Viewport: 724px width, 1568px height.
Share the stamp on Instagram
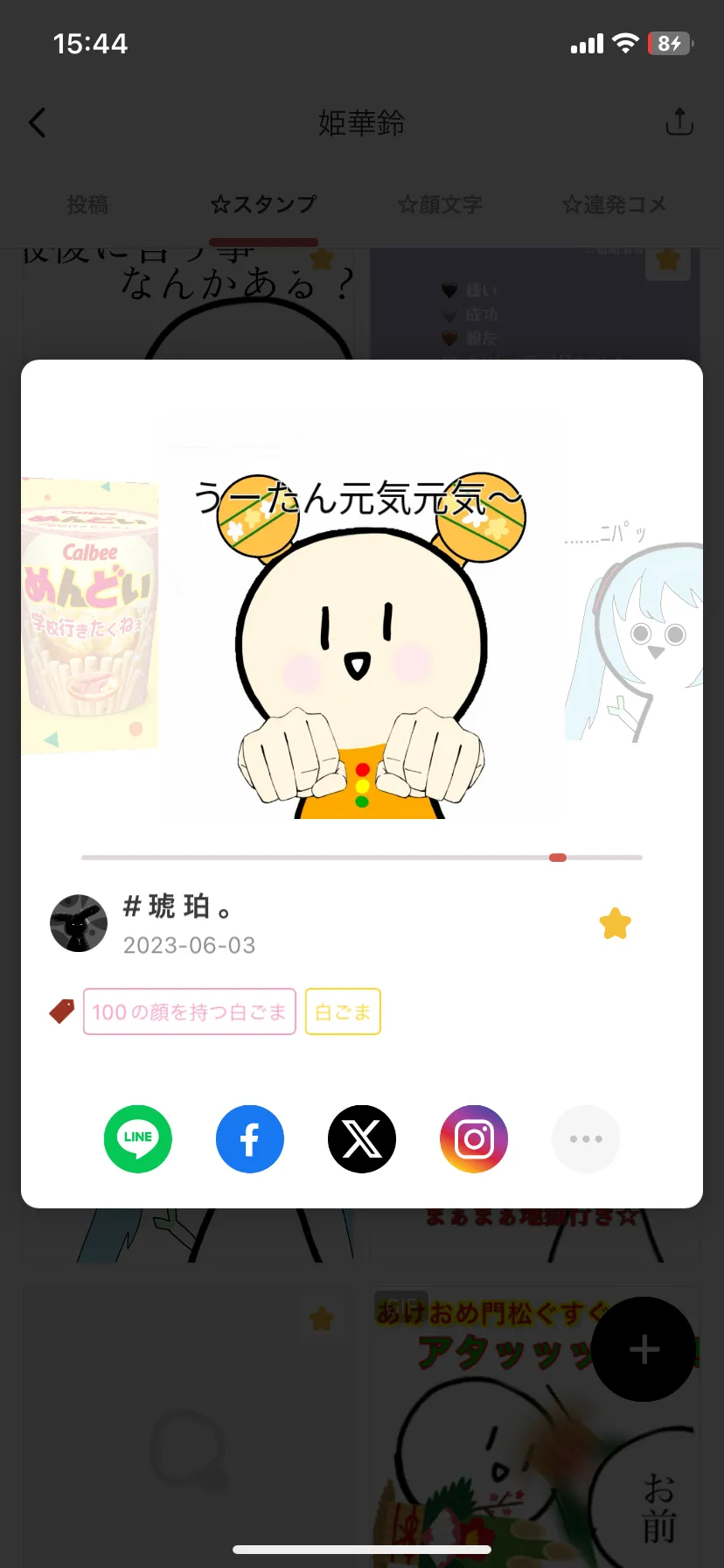(474, 1138)
